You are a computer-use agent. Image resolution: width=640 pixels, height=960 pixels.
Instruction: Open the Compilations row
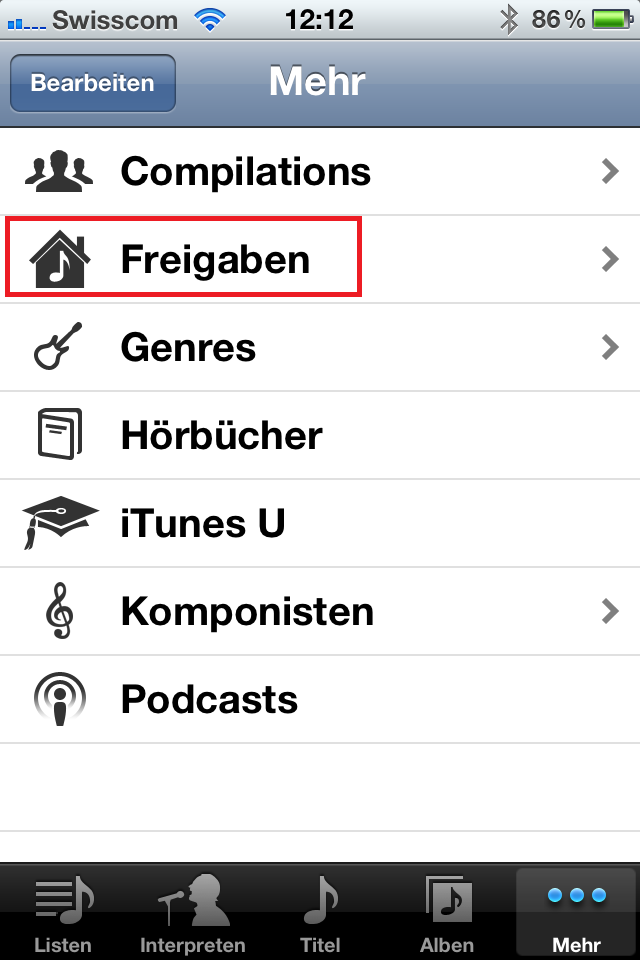320,172
